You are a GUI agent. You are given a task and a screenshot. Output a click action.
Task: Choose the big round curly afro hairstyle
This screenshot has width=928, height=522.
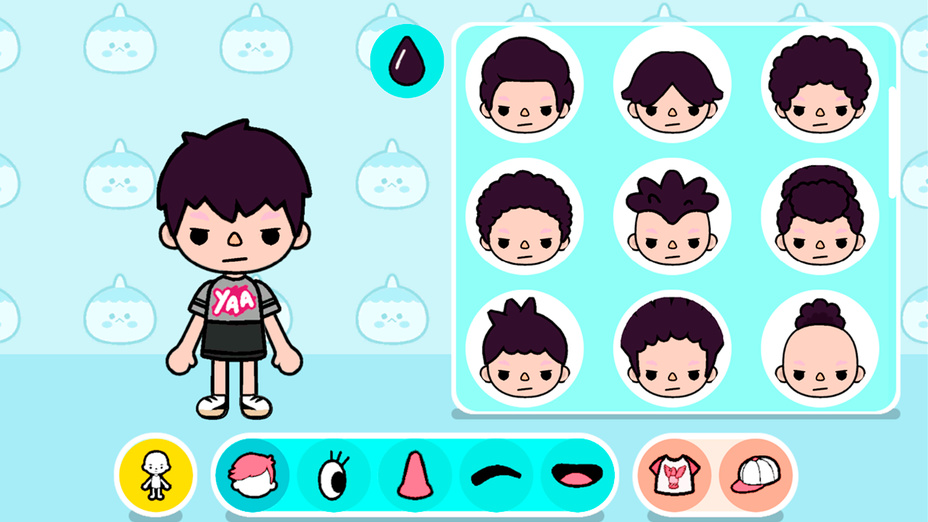820,87
